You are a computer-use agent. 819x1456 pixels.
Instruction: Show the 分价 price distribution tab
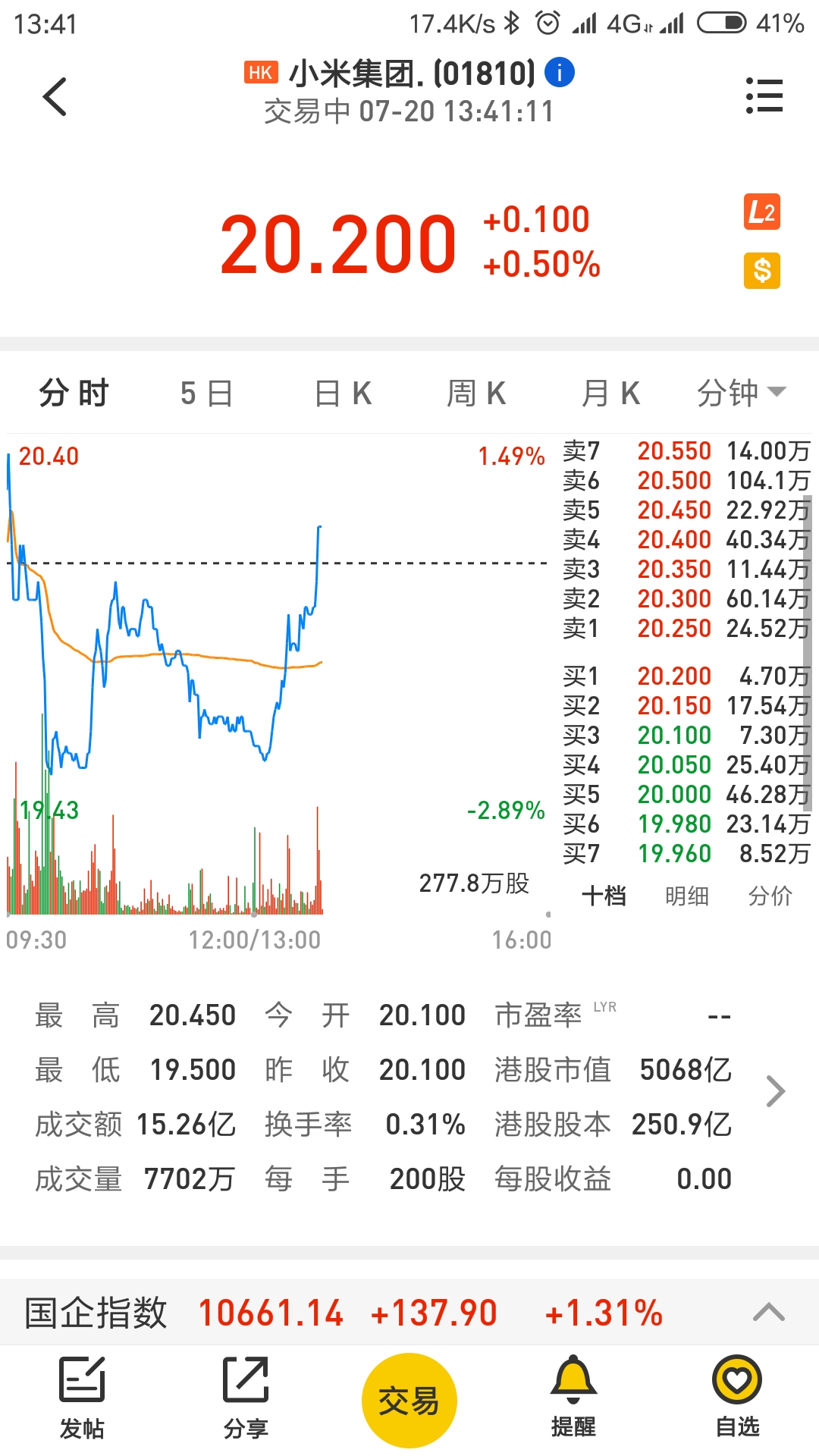[770, 896]
